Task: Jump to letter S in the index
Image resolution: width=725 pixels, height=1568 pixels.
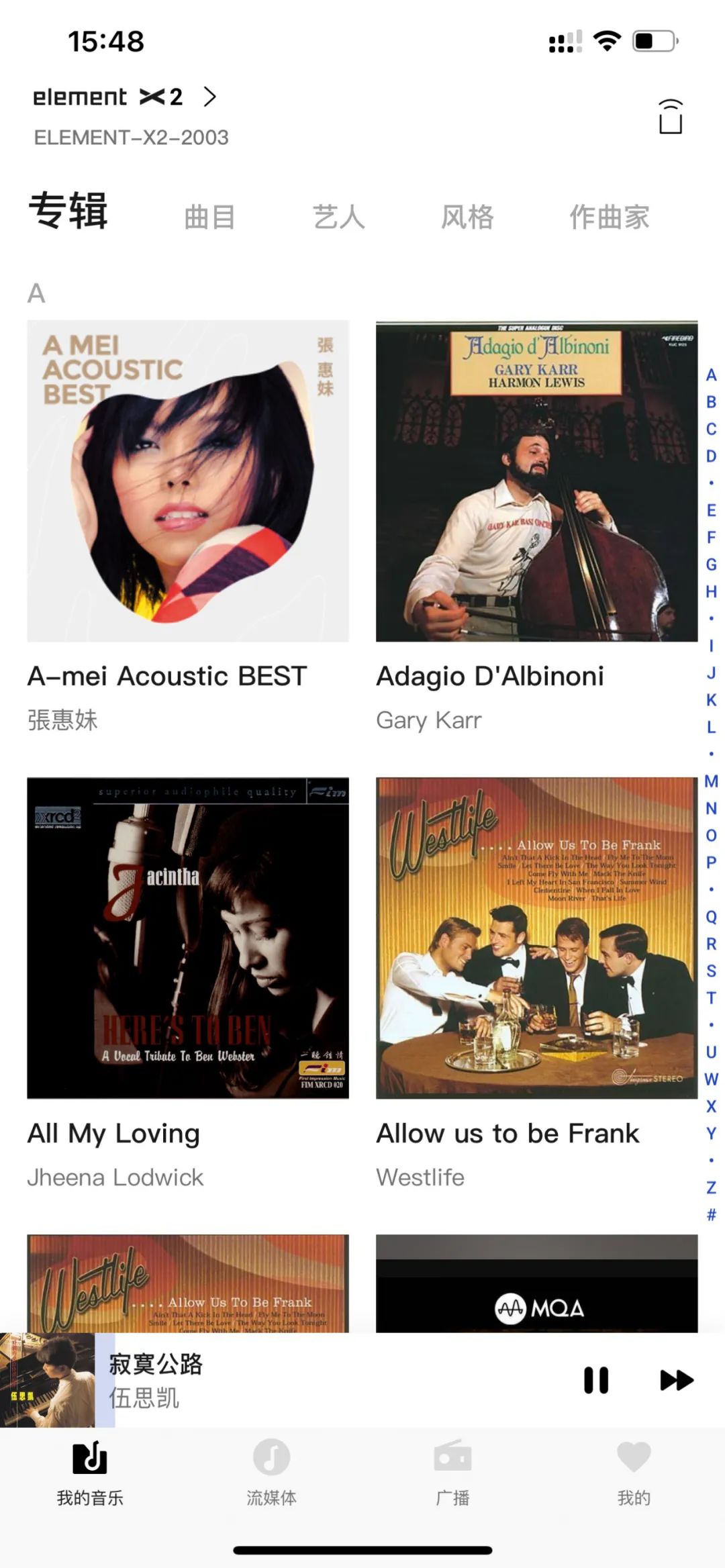Action: (x=711, y=971)
